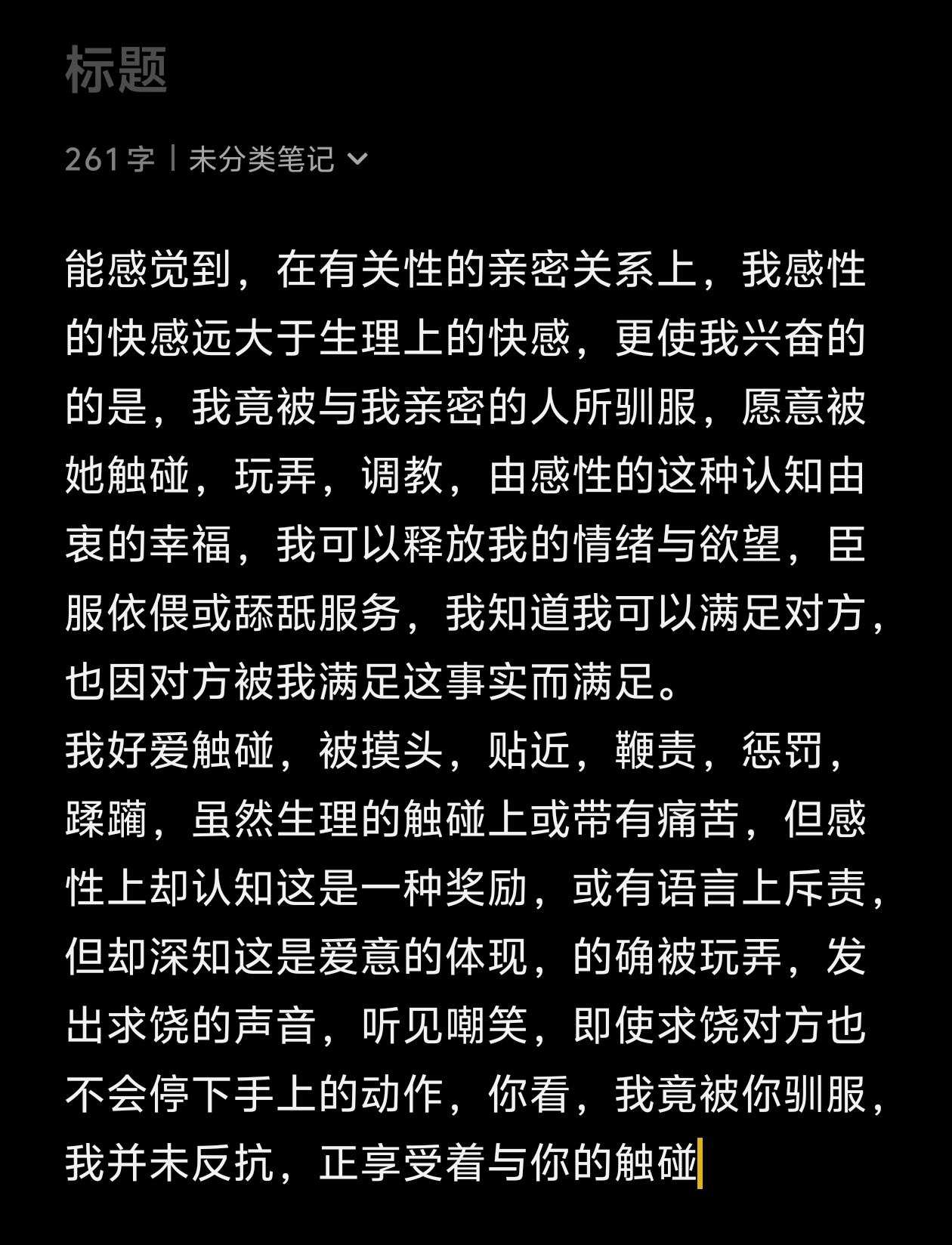Tap the 标题 title field
952x1245 pixels.
pyautogui.click(x=116, y=70)
